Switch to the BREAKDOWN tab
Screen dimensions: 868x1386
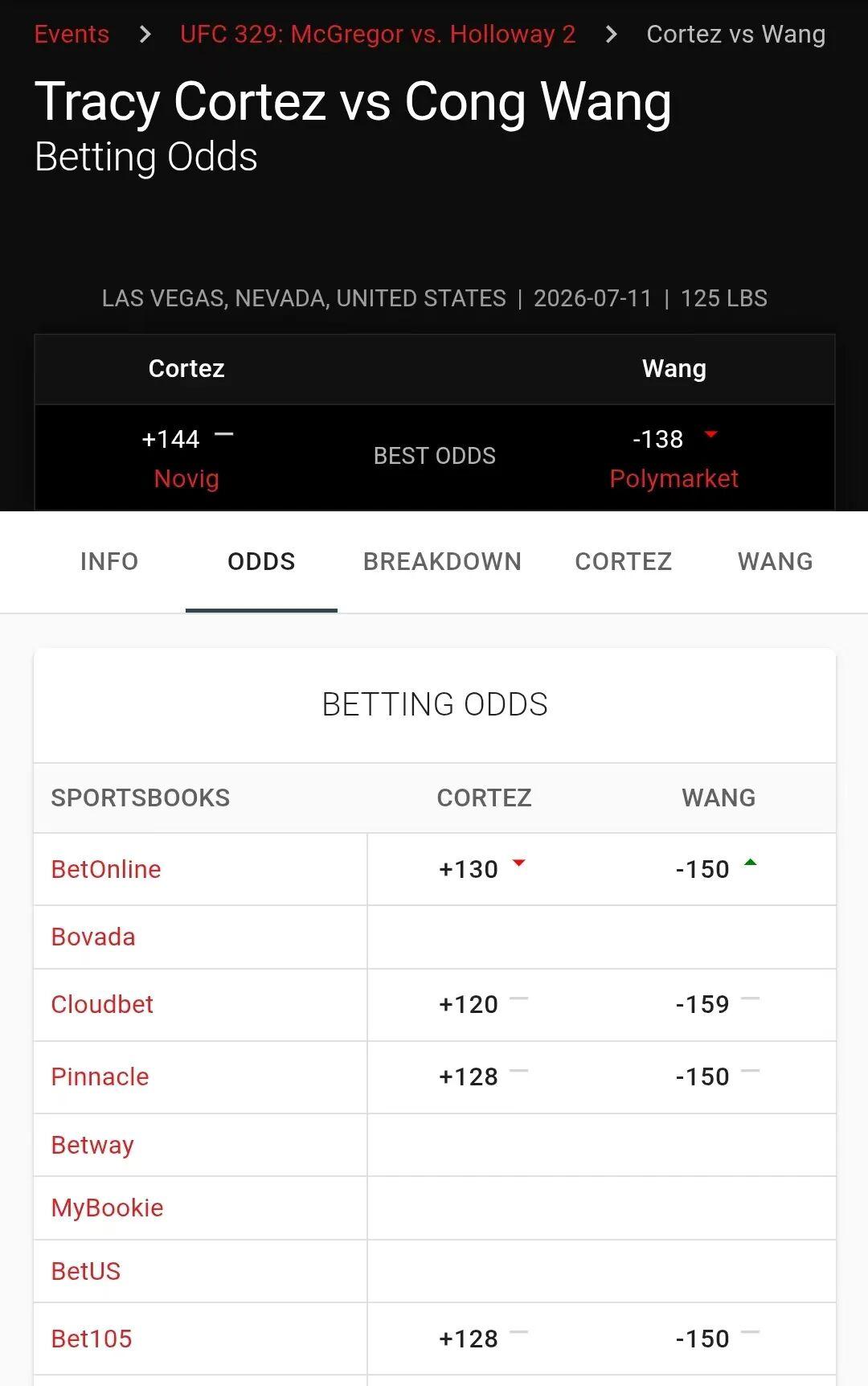click(442, 561)
